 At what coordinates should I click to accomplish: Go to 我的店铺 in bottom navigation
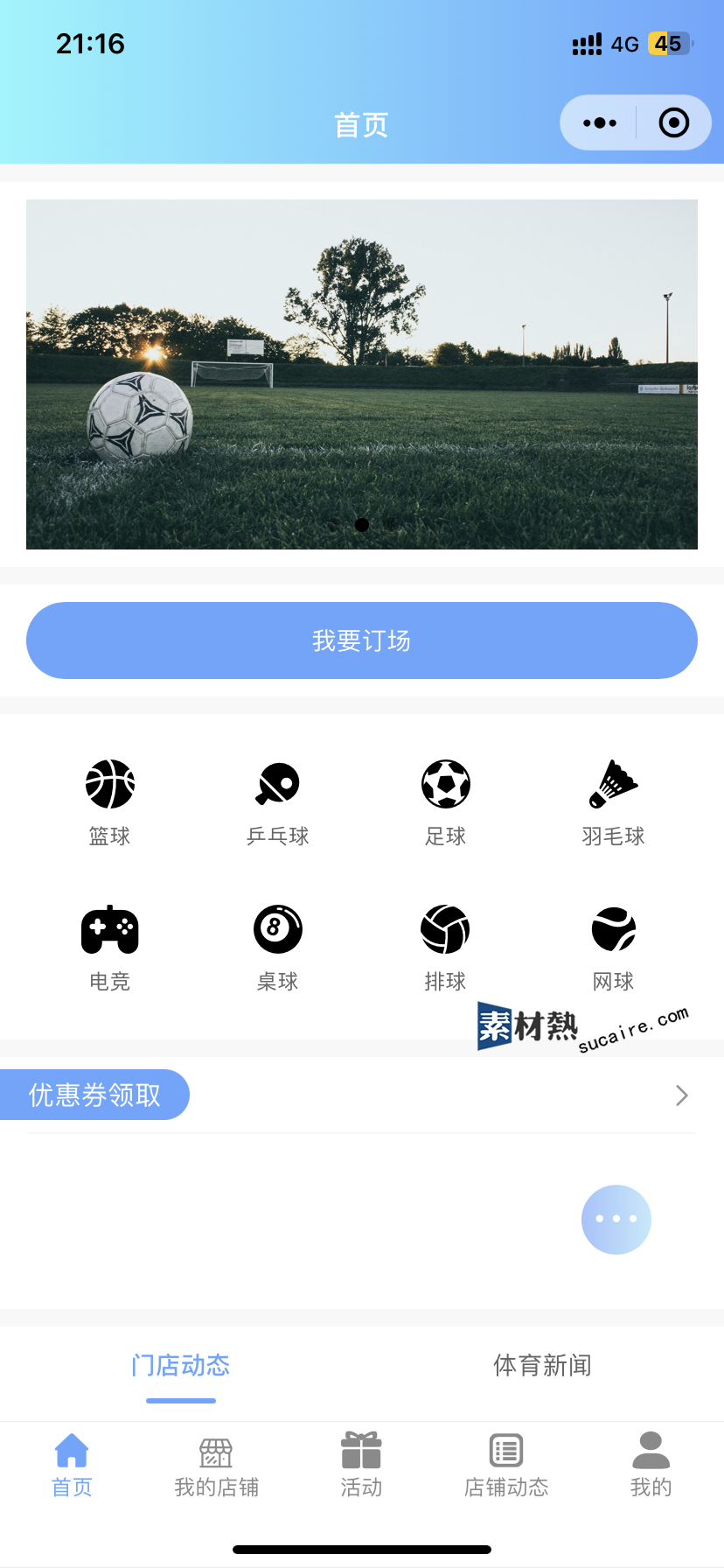(x=216, y=1466)
